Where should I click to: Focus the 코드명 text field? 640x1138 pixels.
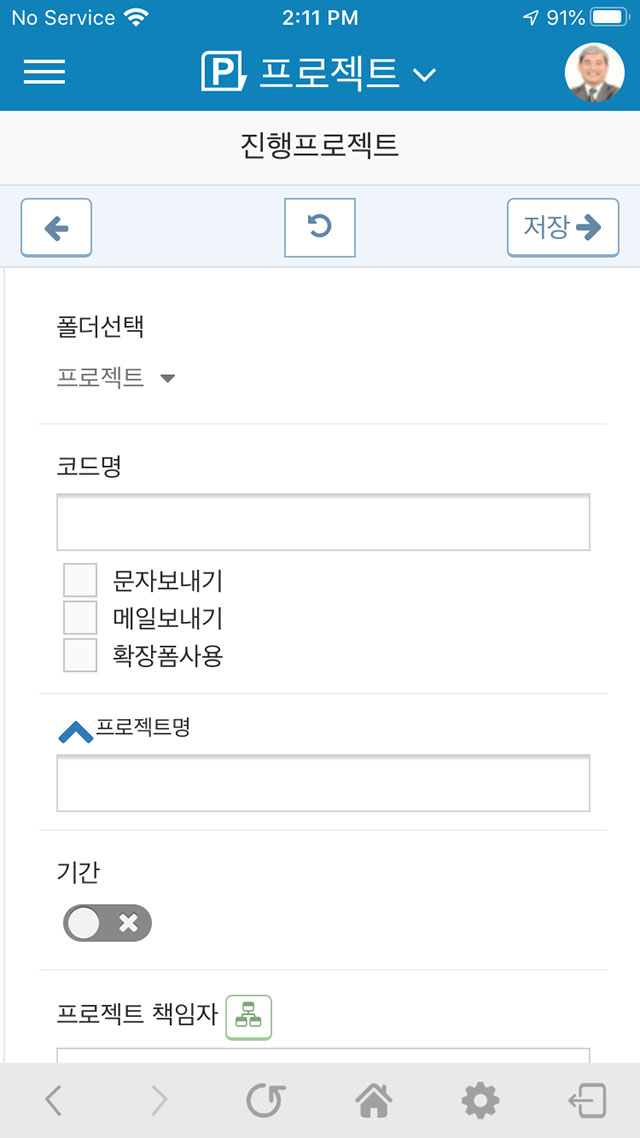pos(323,522)
